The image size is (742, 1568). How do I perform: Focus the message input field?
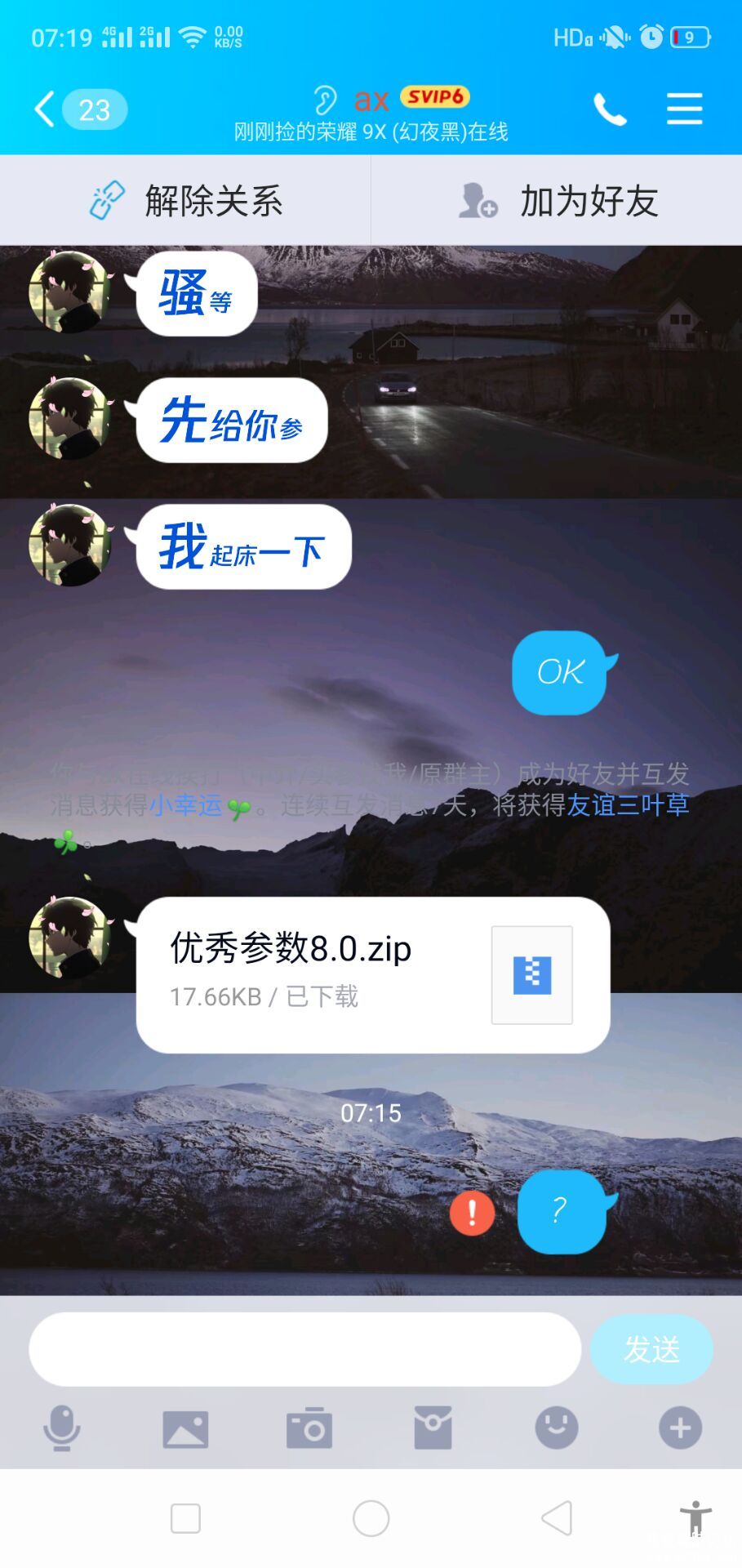click(304, 1349)
